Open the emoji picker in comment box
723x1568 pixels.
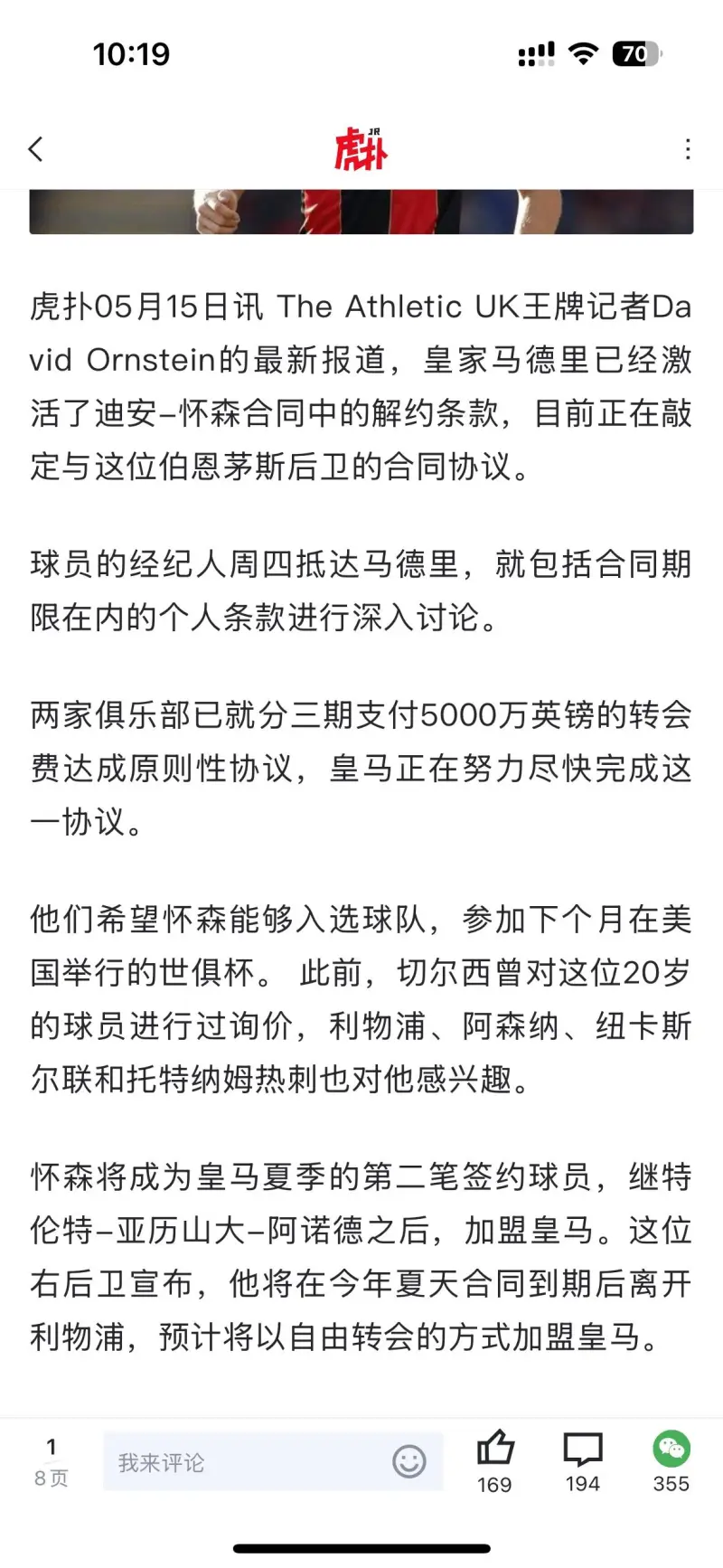[409, 1461]
